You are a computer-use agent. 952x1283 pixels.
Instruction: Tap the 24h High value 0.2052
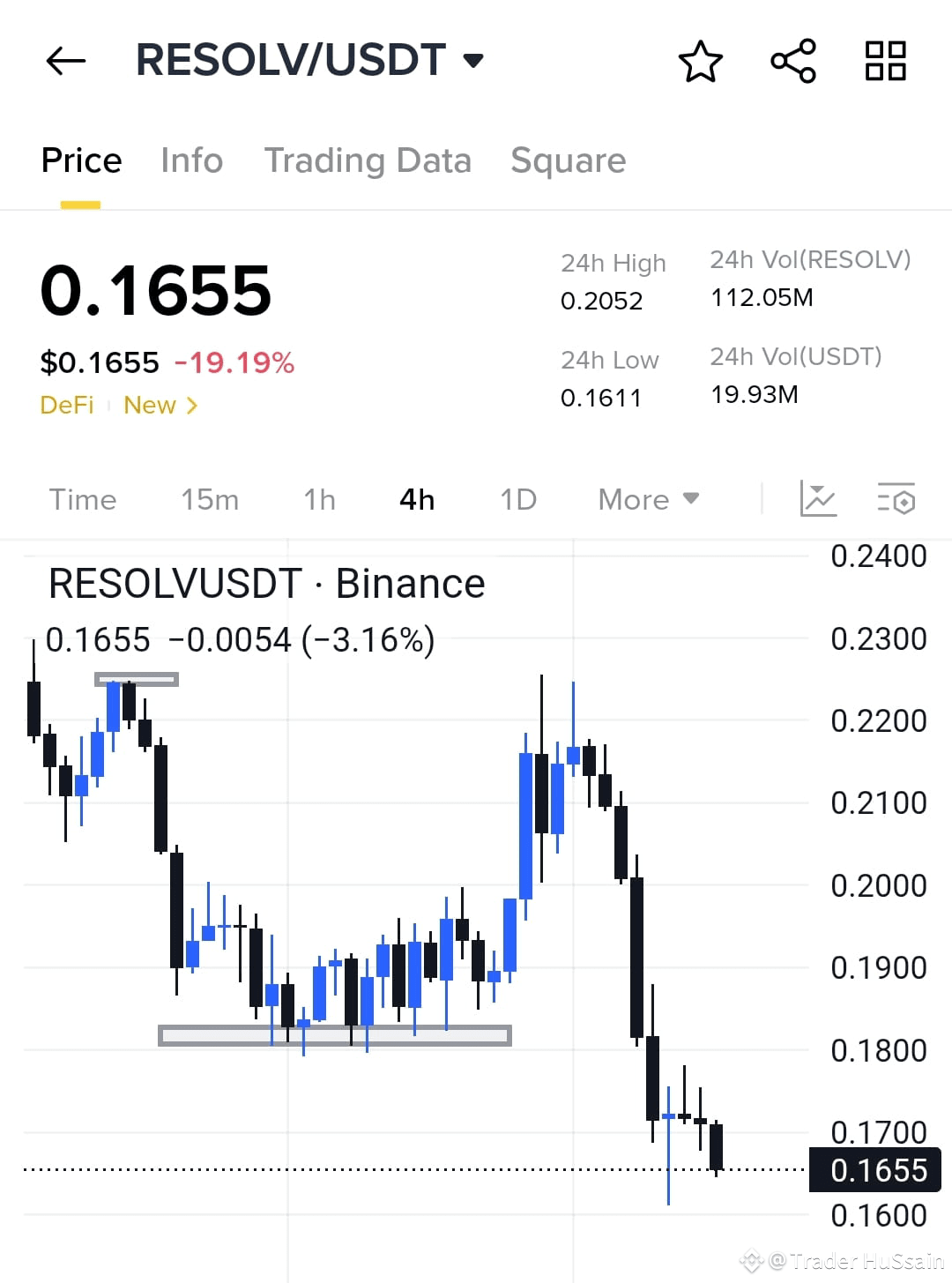click(602, 301)
